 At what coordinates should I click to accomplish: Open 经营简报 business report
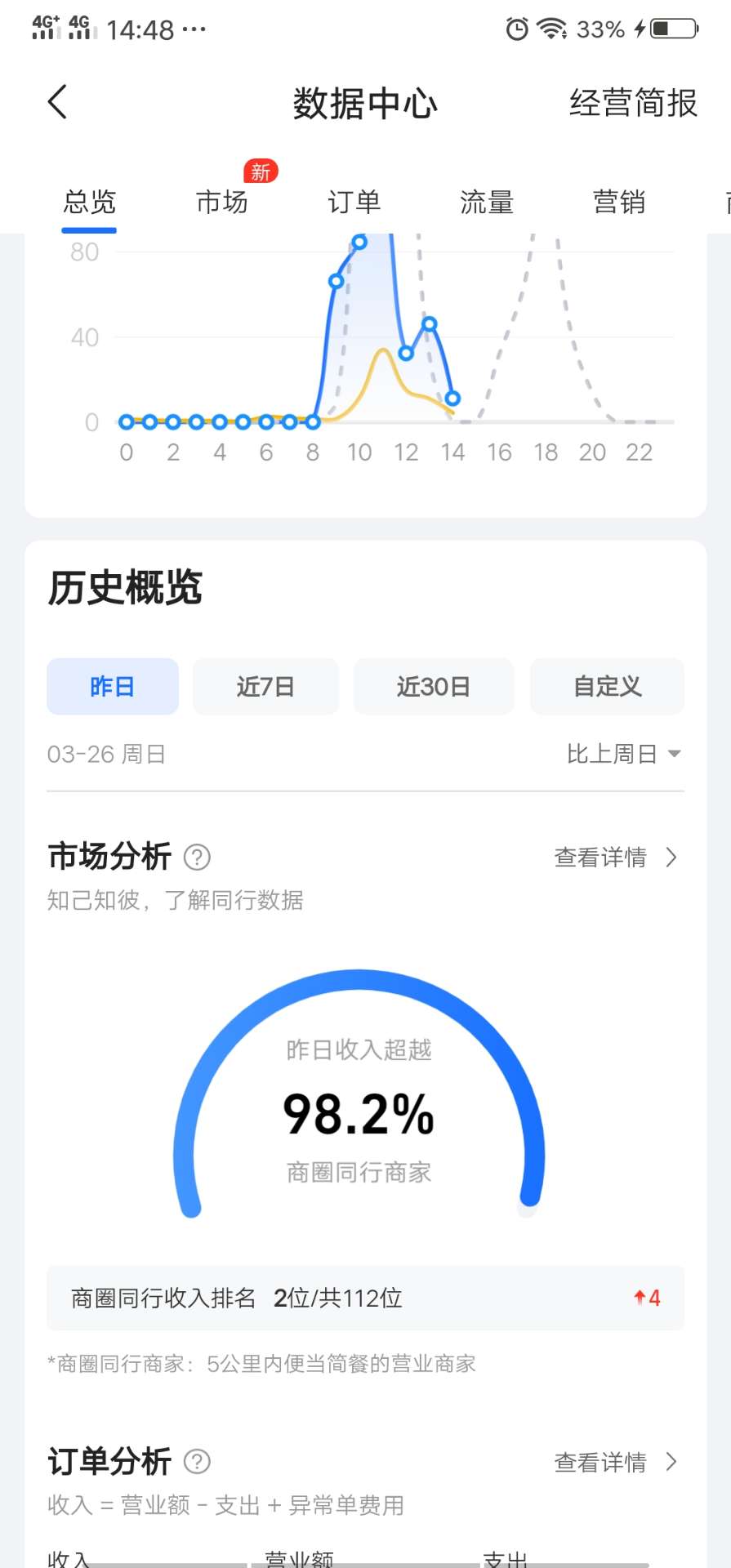click(633, 104)
